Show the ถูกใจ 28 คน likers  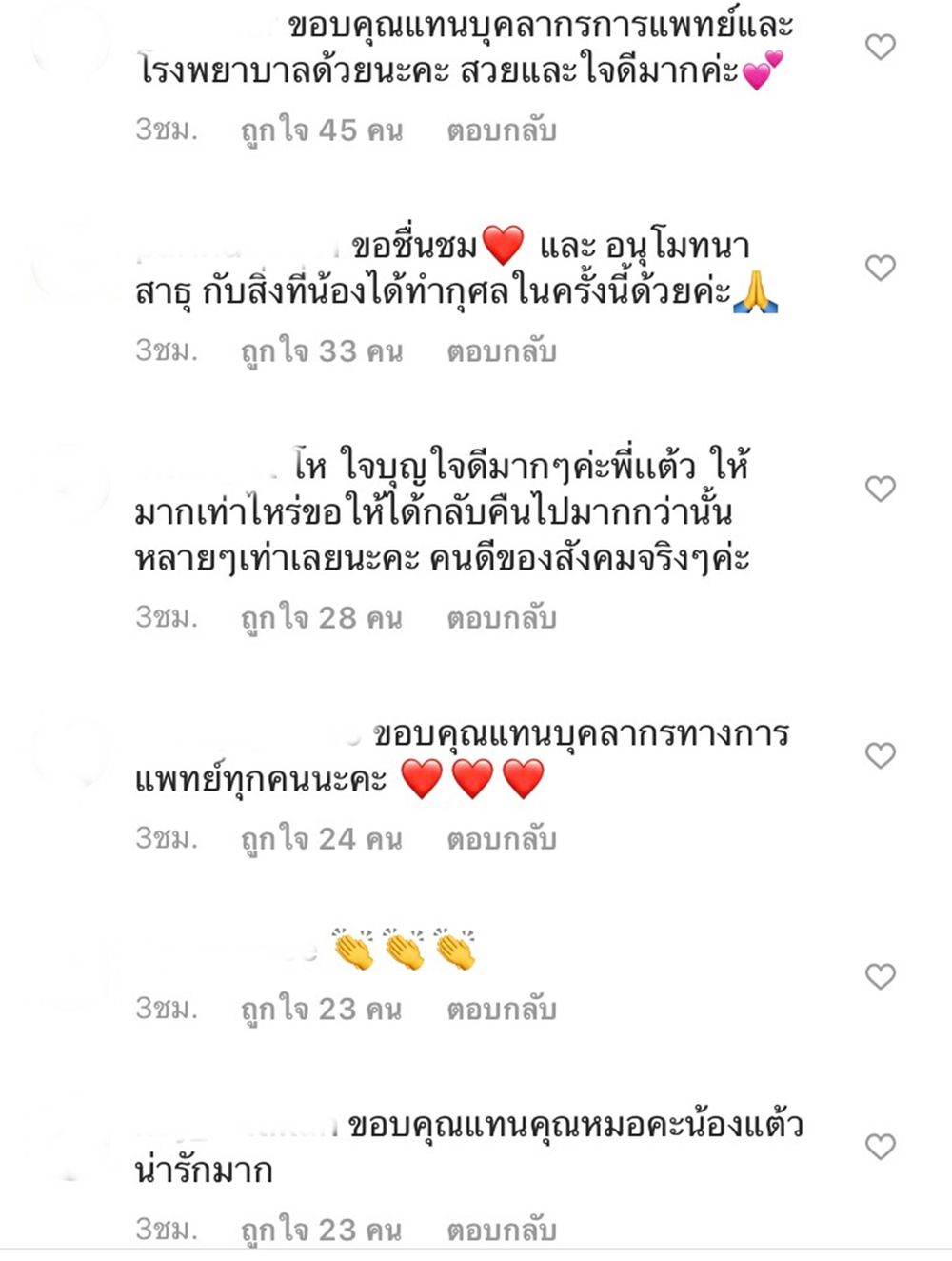tap(321, 618)
